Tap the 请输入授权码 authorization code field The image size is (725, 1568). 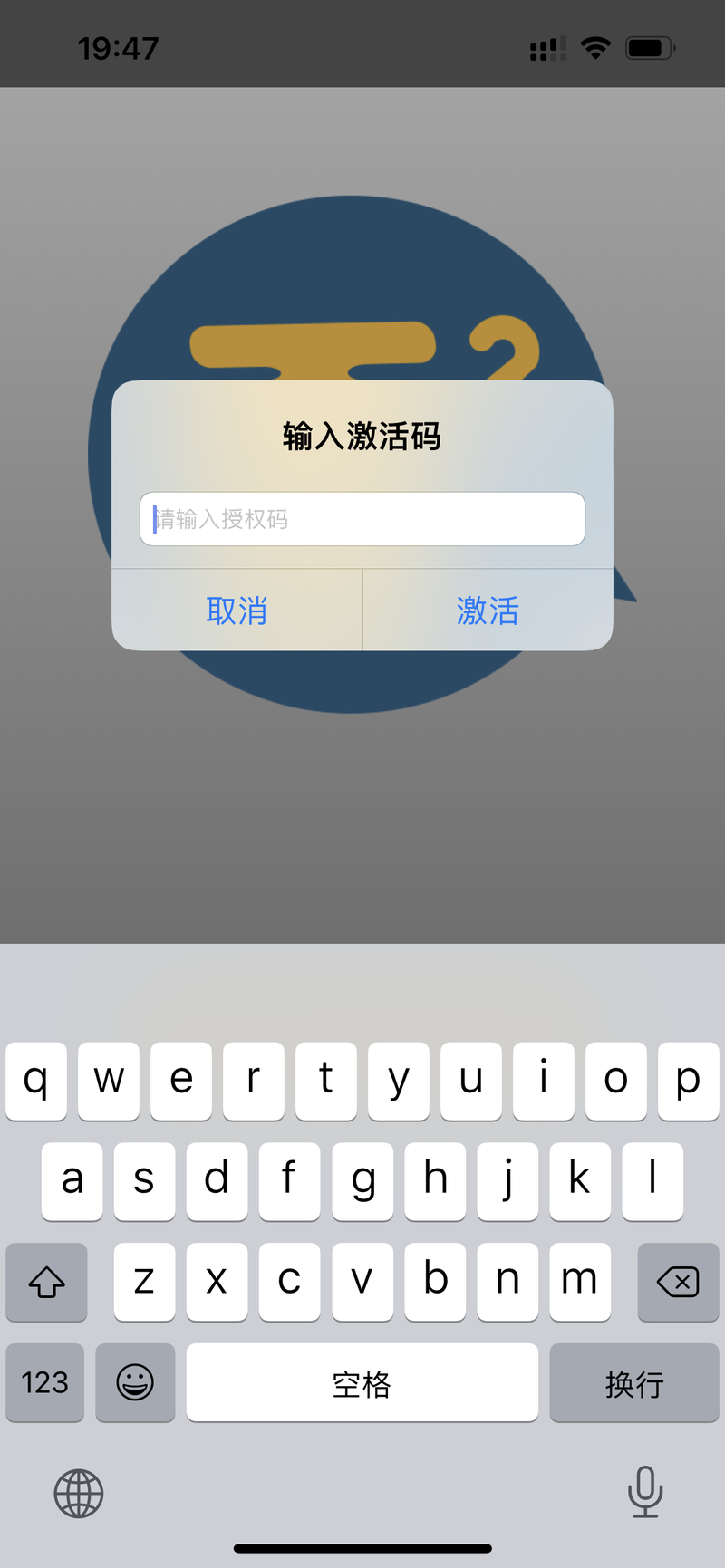[362, 519]
